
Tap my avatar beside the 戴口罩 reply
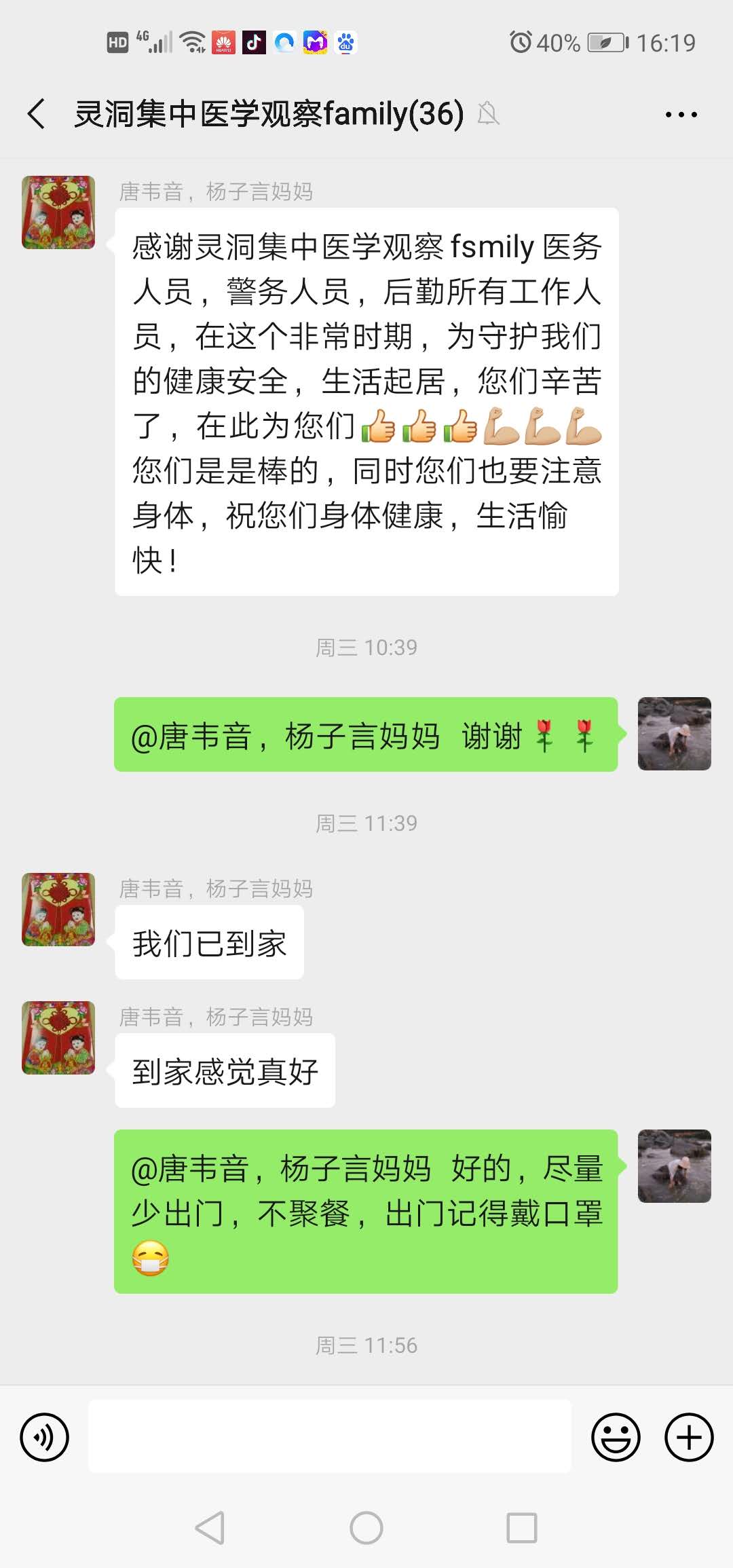674,1166
